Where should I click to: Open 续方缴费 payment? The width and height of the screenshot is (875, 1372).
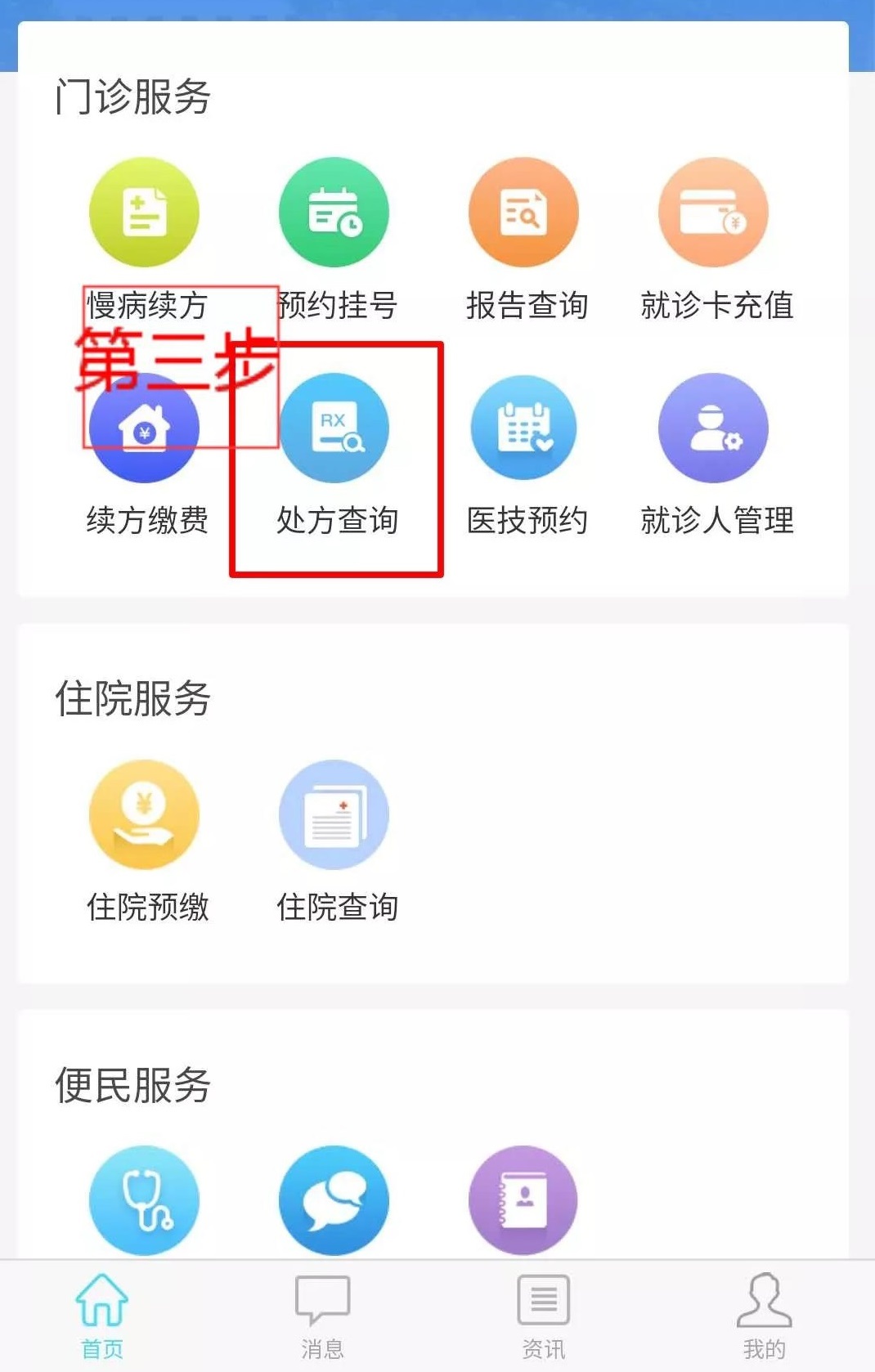(x=144, y=429)
